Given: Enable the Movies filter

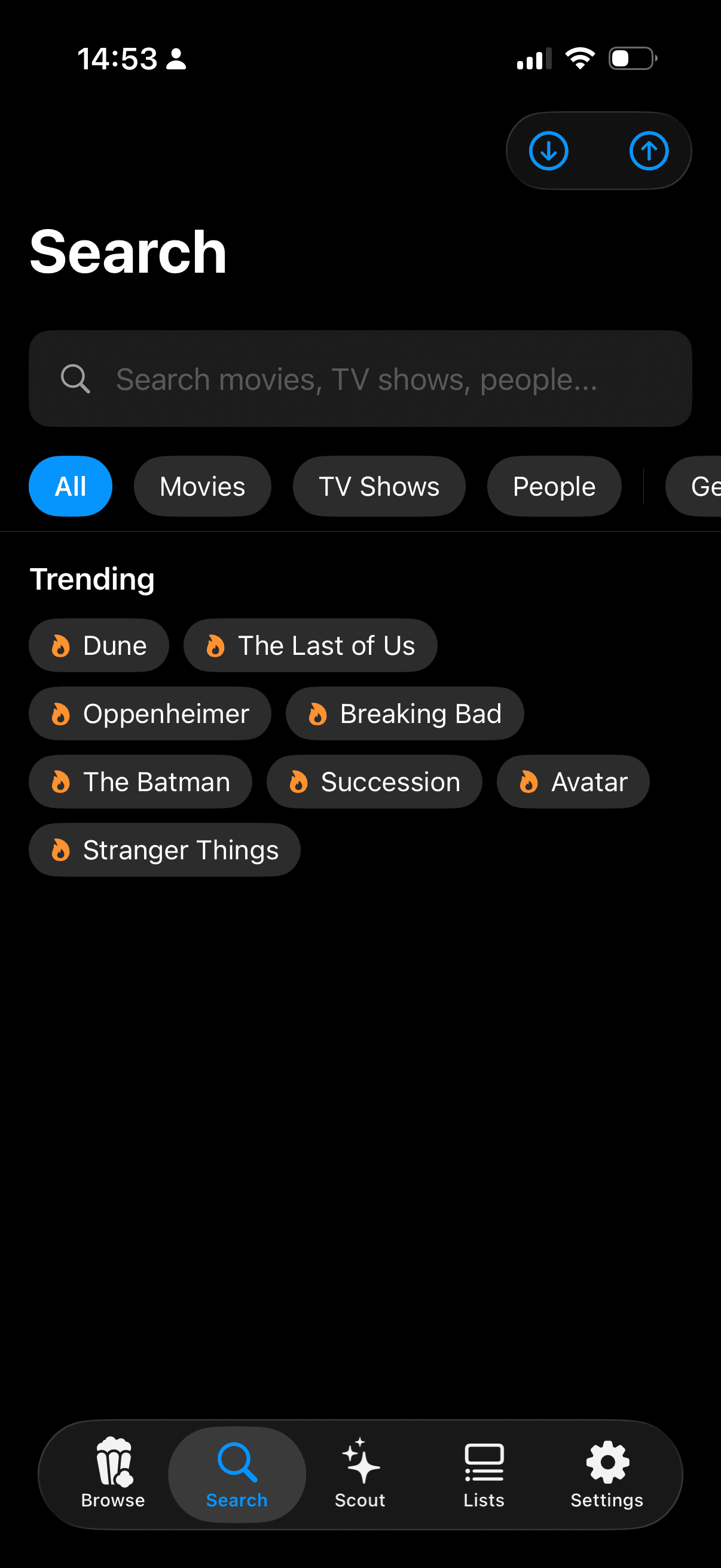Looking at the screenshot, I should [x=202, y=486].
